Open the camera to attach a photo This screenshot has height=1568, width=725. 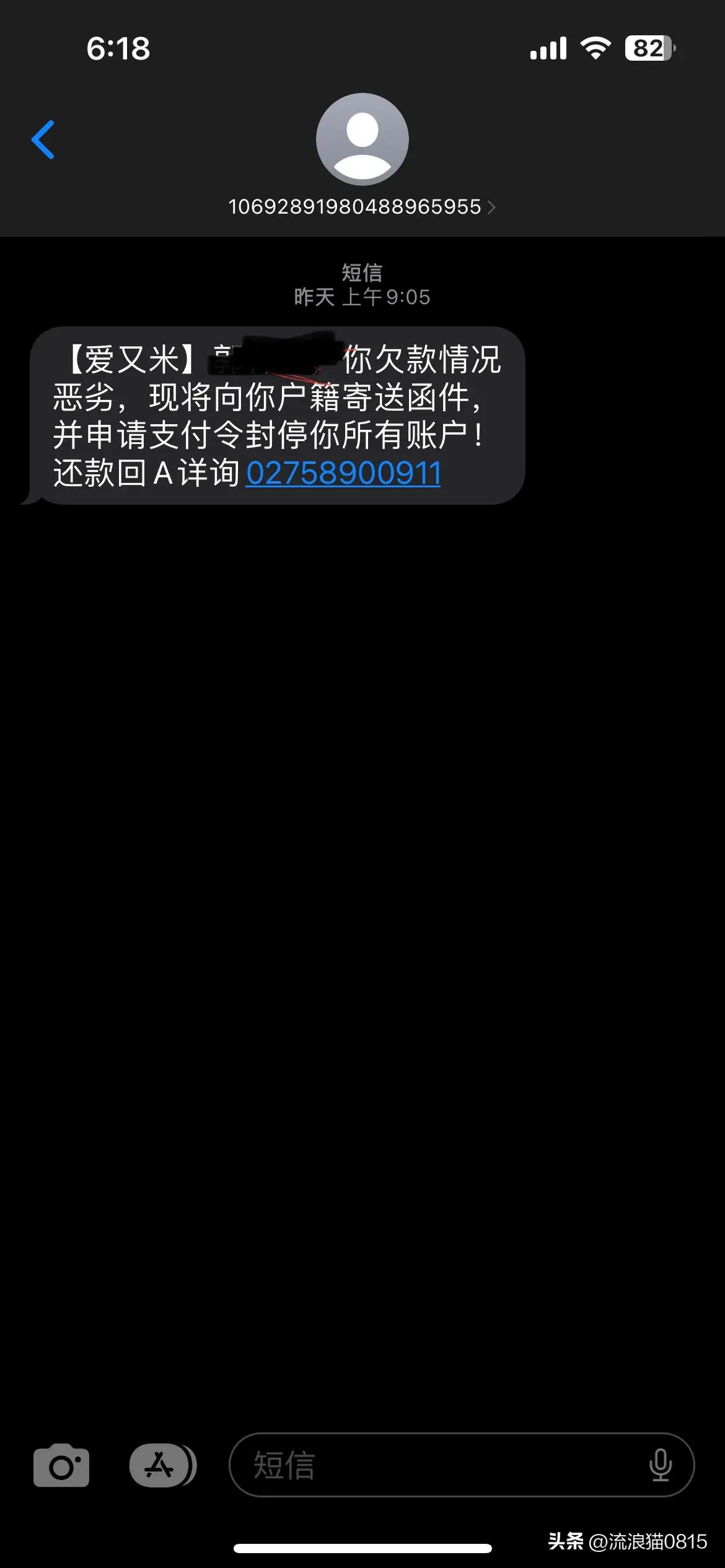[61, 1466]
